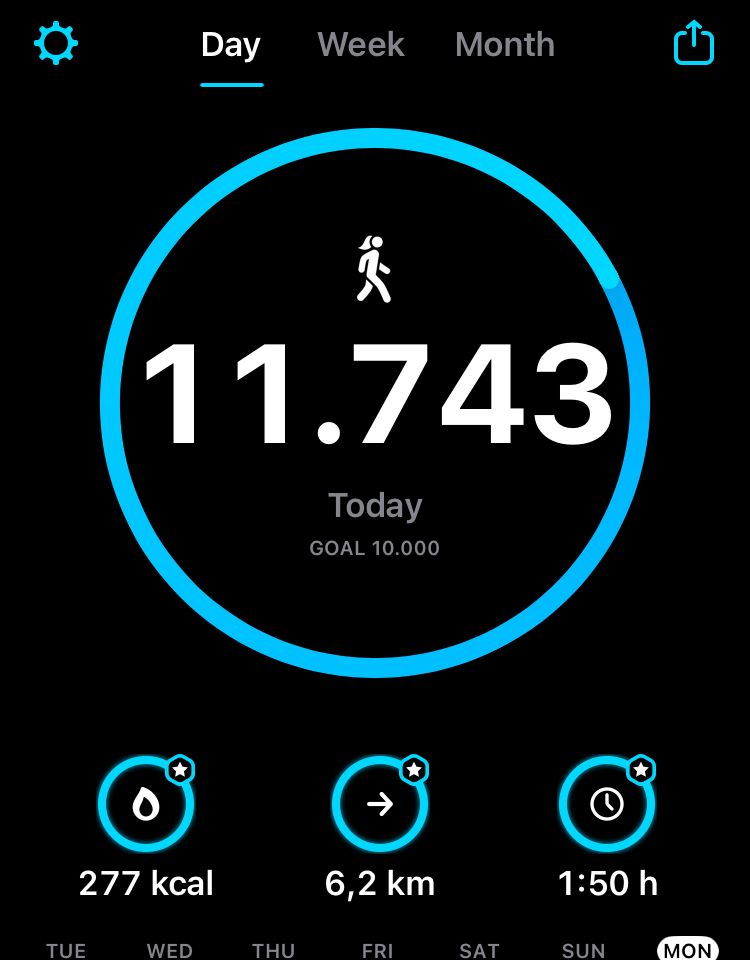The height and width of the screenshot is (960, 750).
Task: Select SUN in the weekday row
Action: coord(583,950)
